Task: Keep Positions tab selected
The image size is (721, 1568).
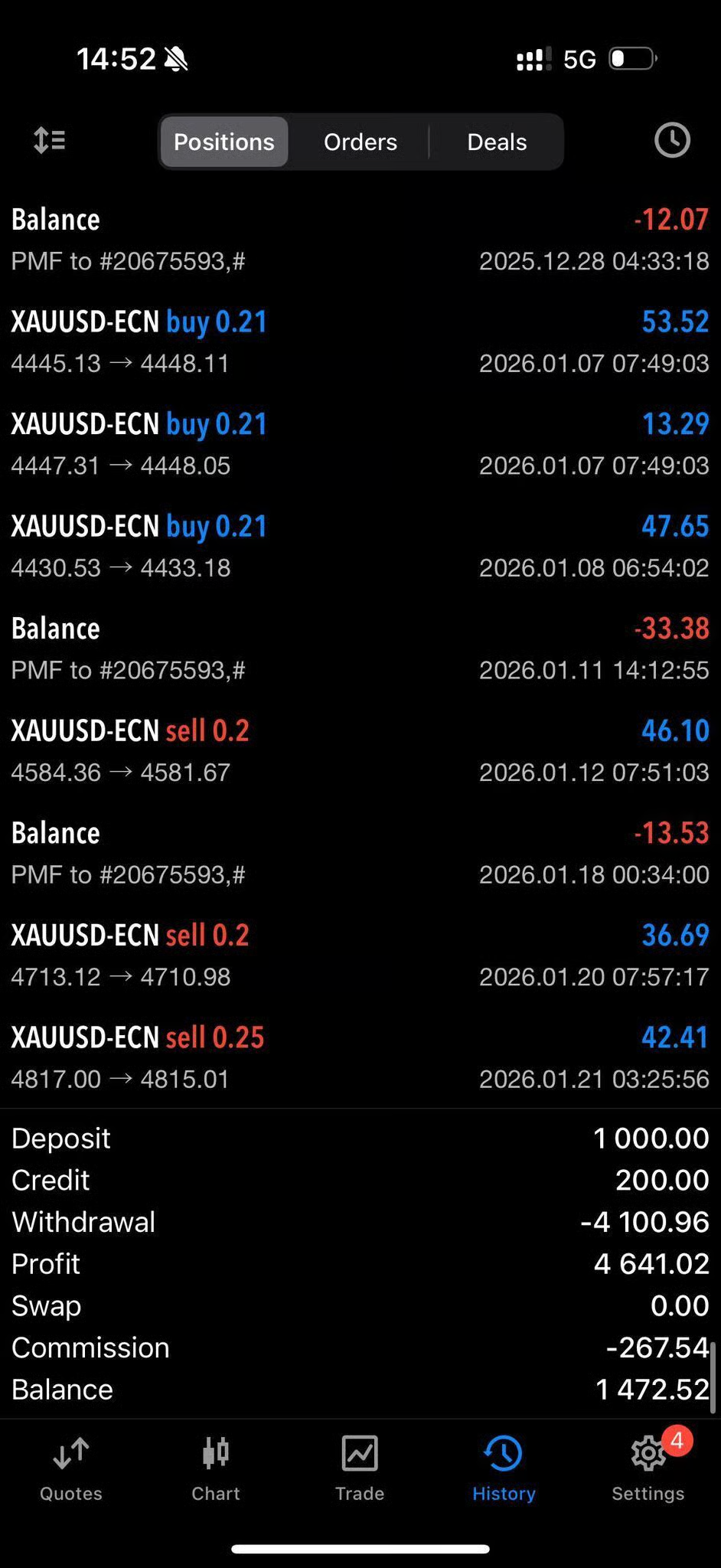Action: pos(223,142)
